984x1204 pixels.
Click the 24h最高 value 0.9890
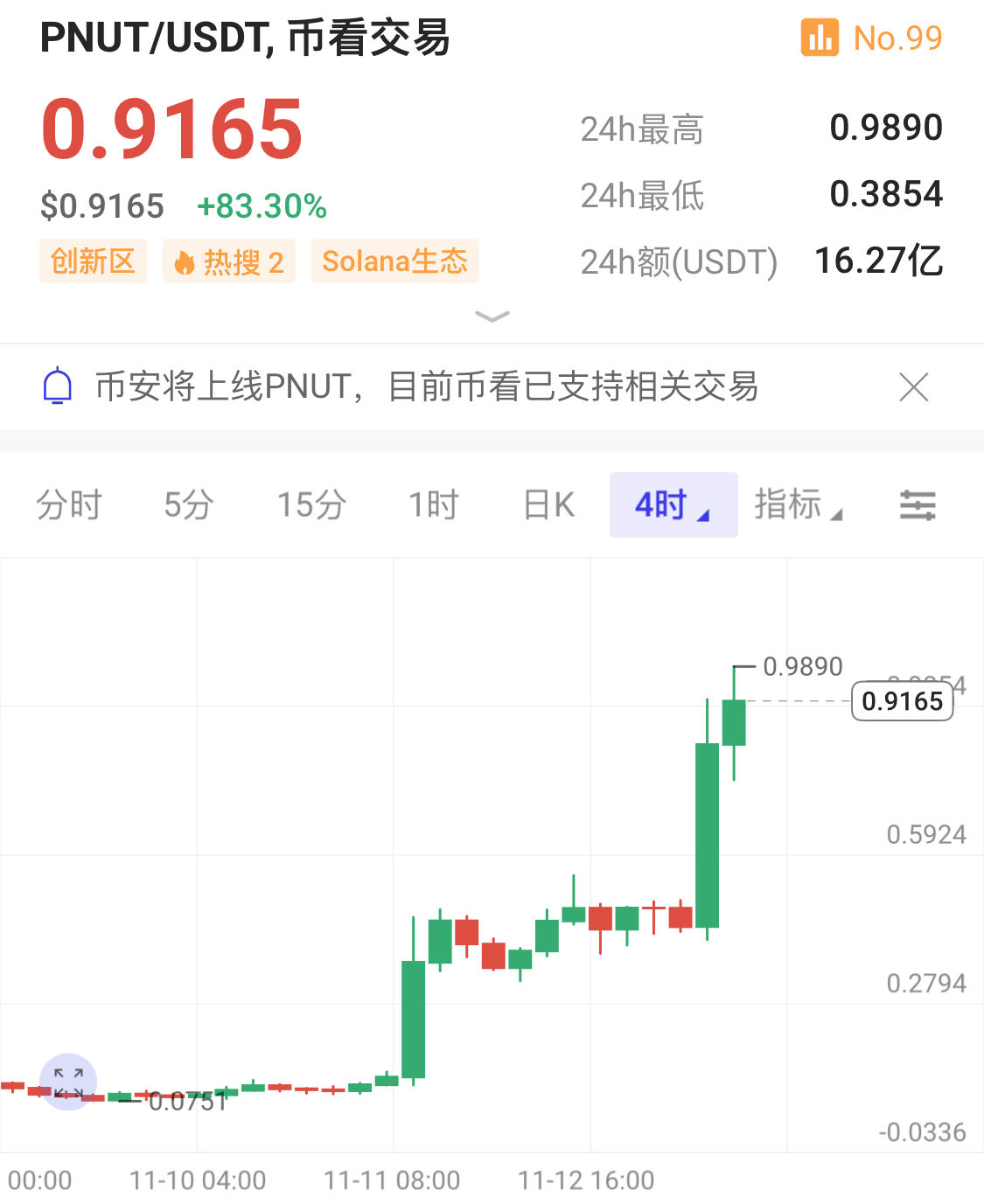(x=886, y=128)
